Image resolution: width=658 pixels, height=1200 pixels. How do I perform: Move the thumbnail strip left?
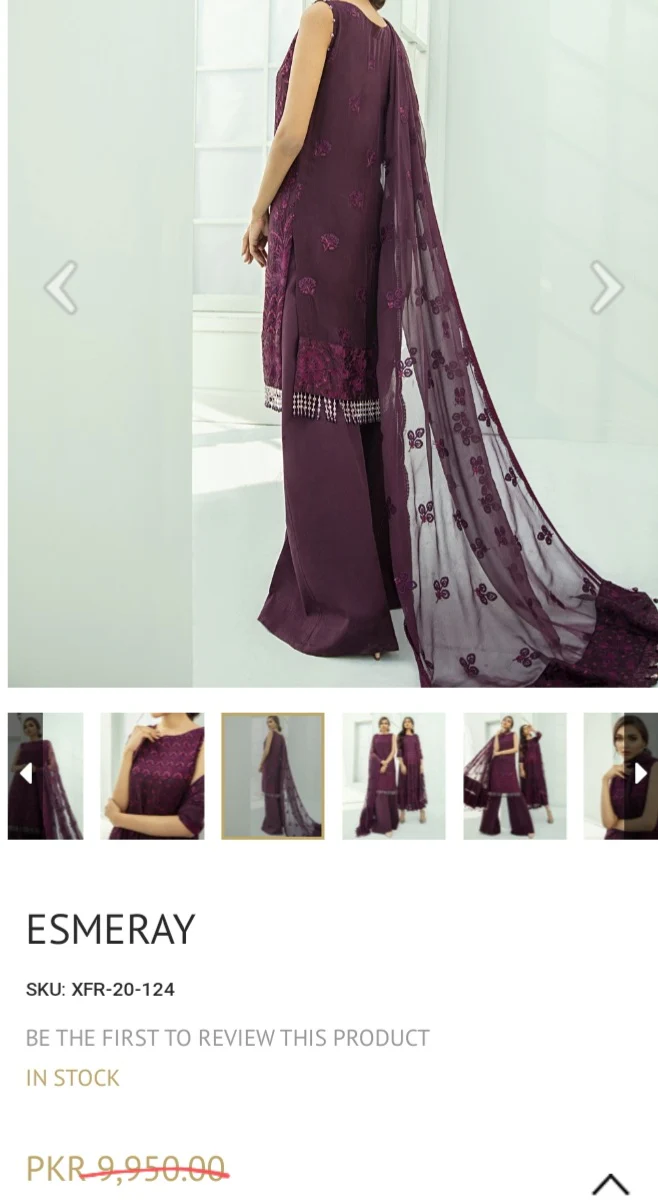click(x=26, y=775)
